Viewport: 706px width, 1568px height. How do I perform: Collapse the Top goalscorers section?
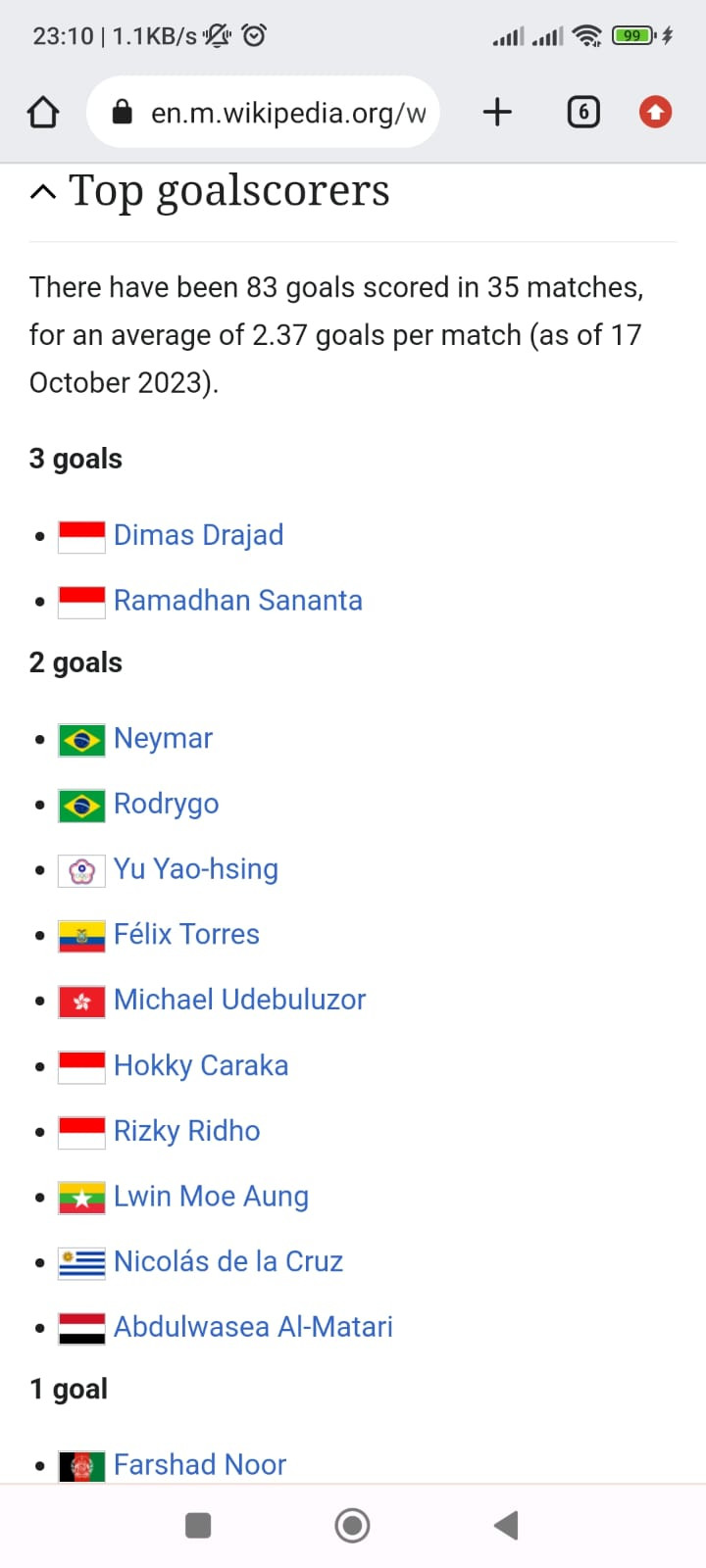point(43,191)
